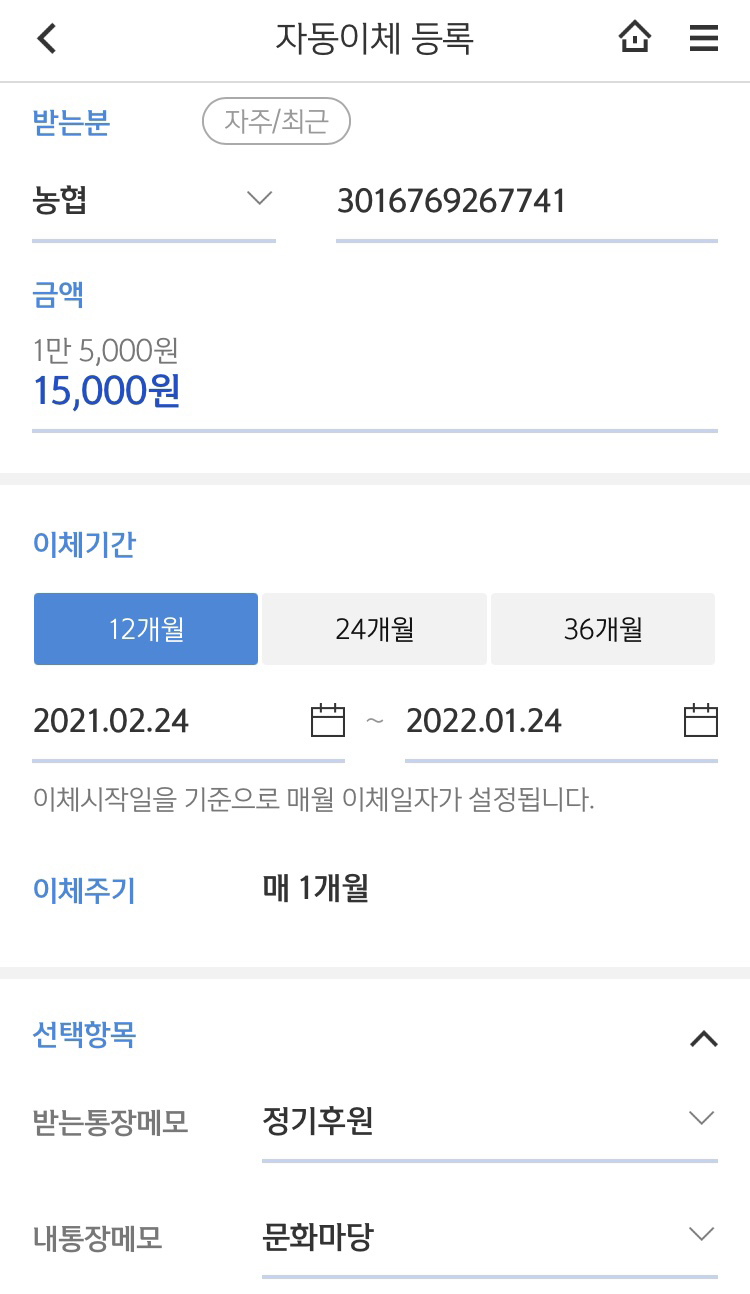
Task: Edit the recipient account number field
Action: point(527,201)
